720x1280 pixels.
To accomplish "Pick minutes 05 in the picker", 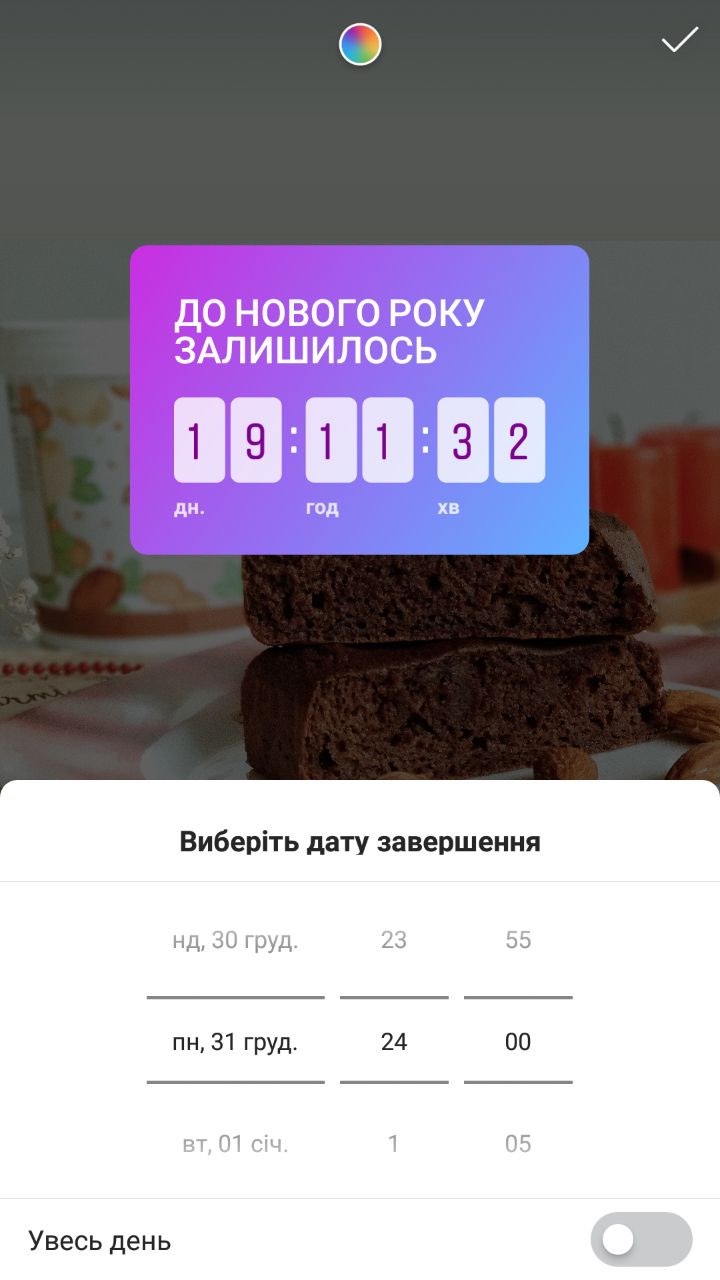I will [518, 1144].
